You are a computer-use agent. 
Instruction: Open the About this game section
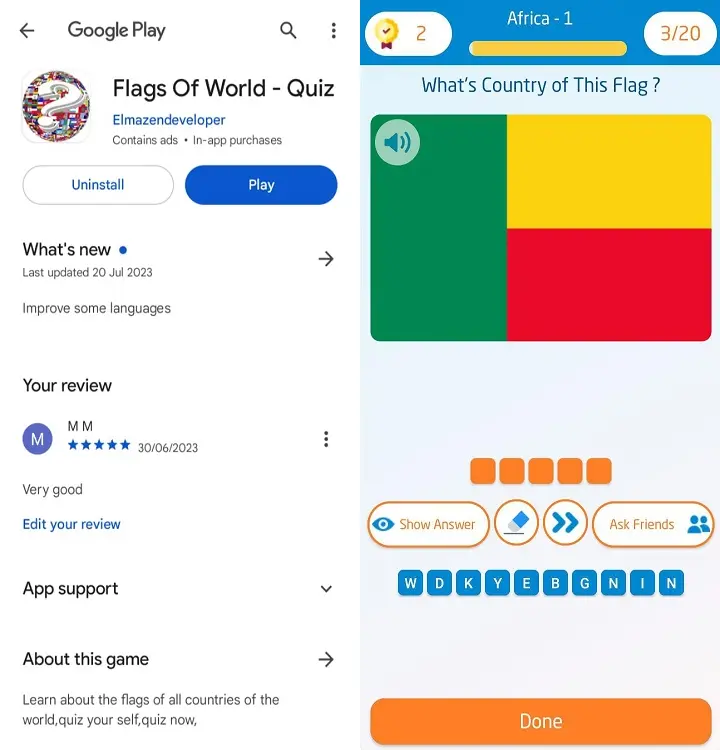(x=326, y=659)
